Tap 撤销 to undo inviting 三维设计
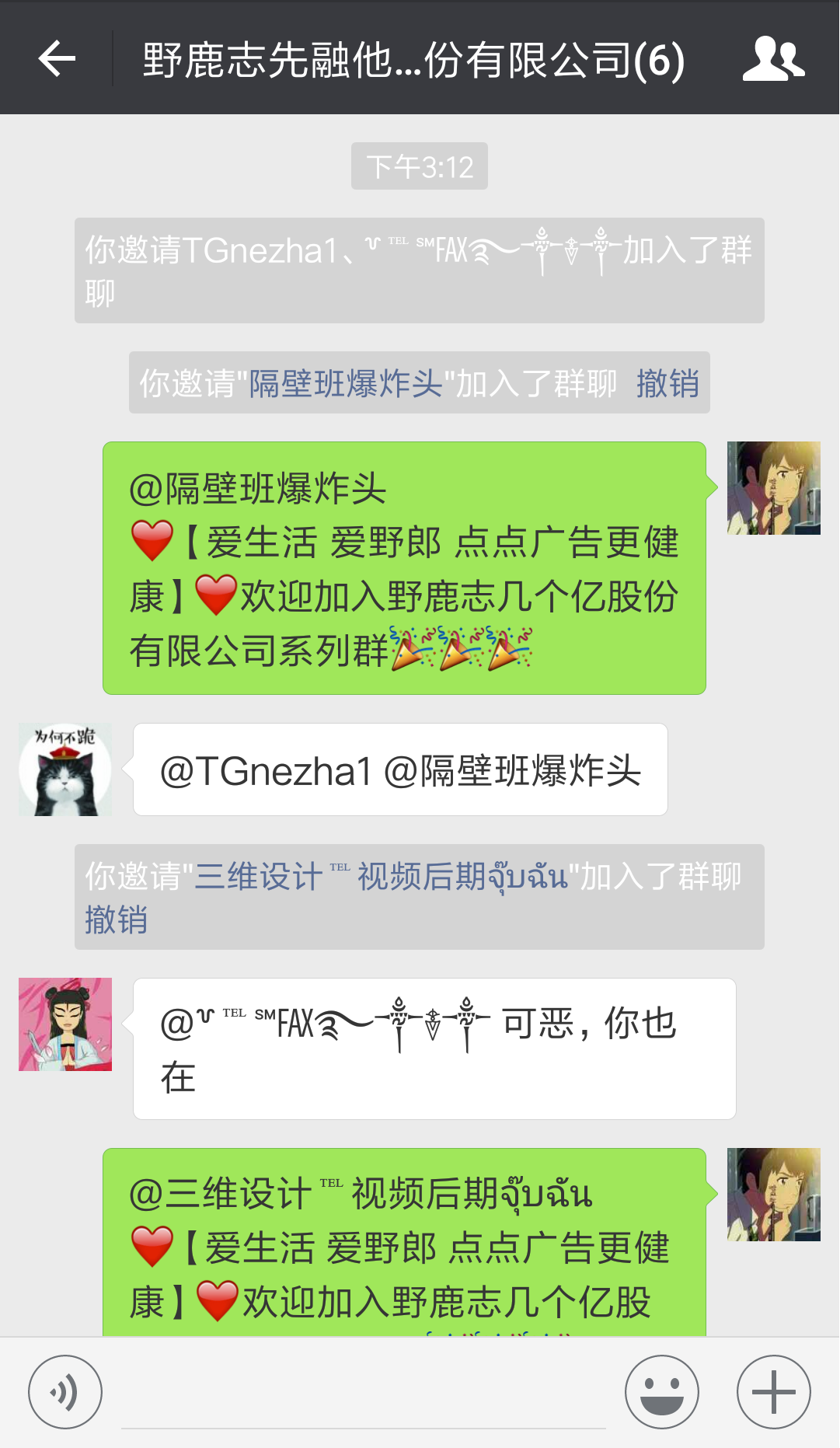 point(116,919)
